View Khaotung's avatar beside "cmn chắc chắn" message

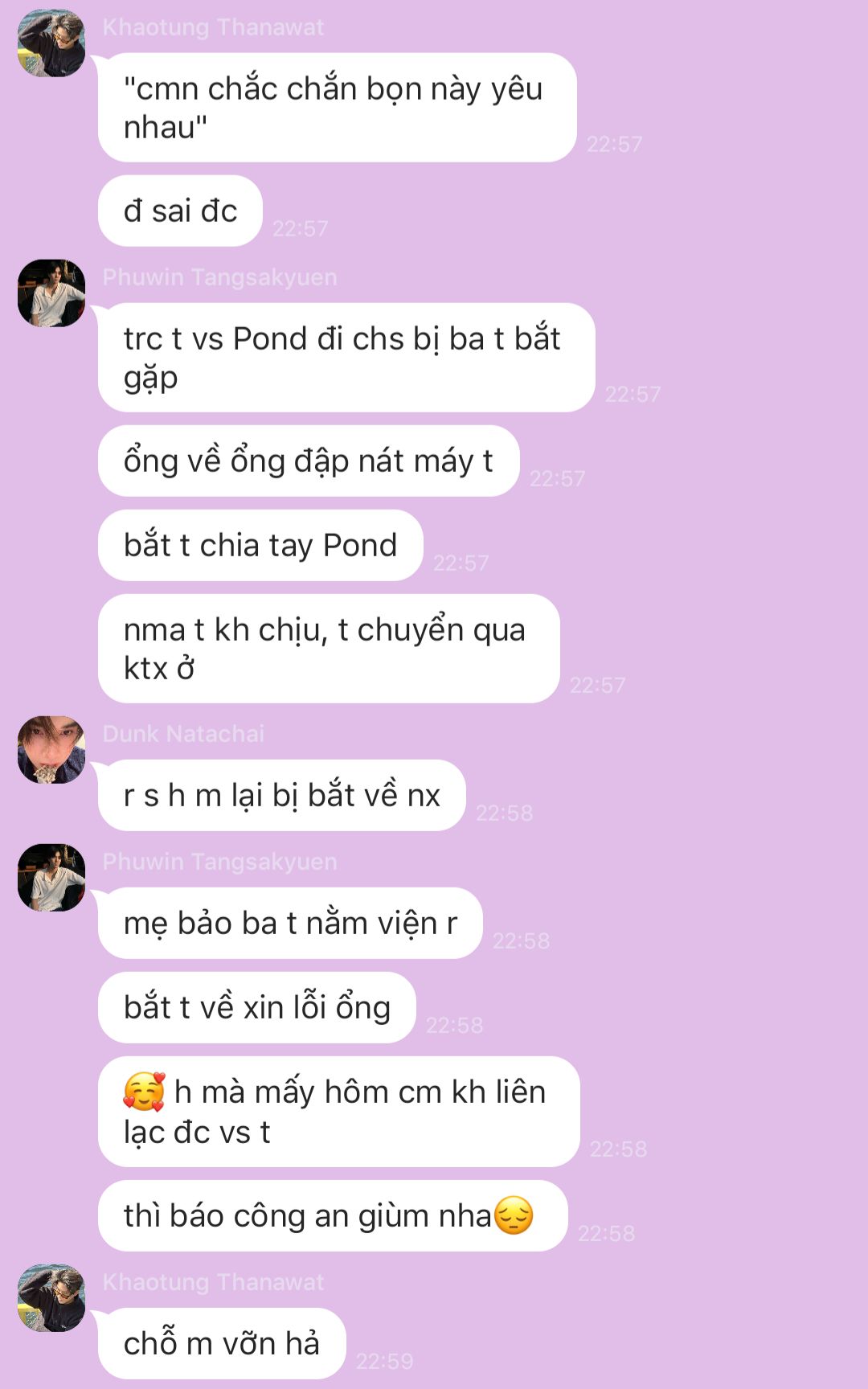pyautogui.click(x=51, y=43)
